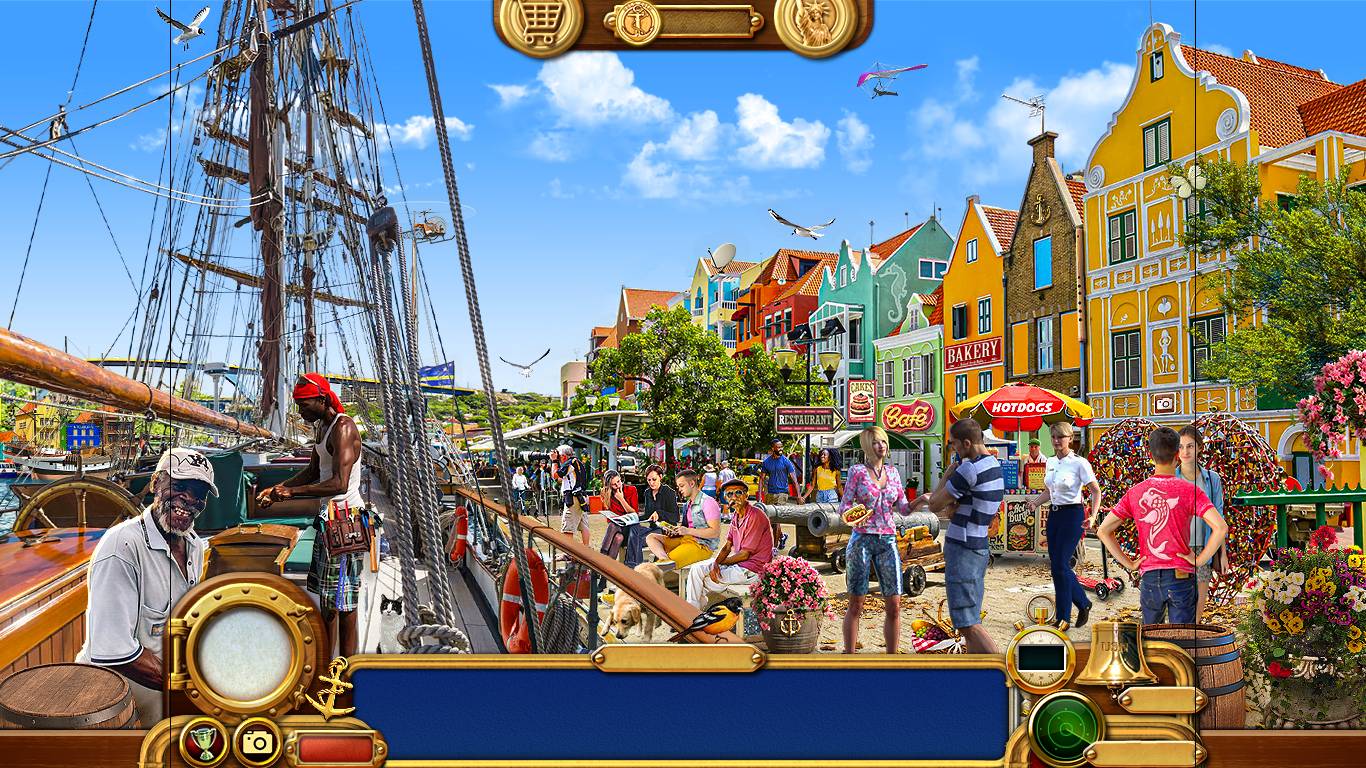Ring the brass ship bell

[1115, 655]
